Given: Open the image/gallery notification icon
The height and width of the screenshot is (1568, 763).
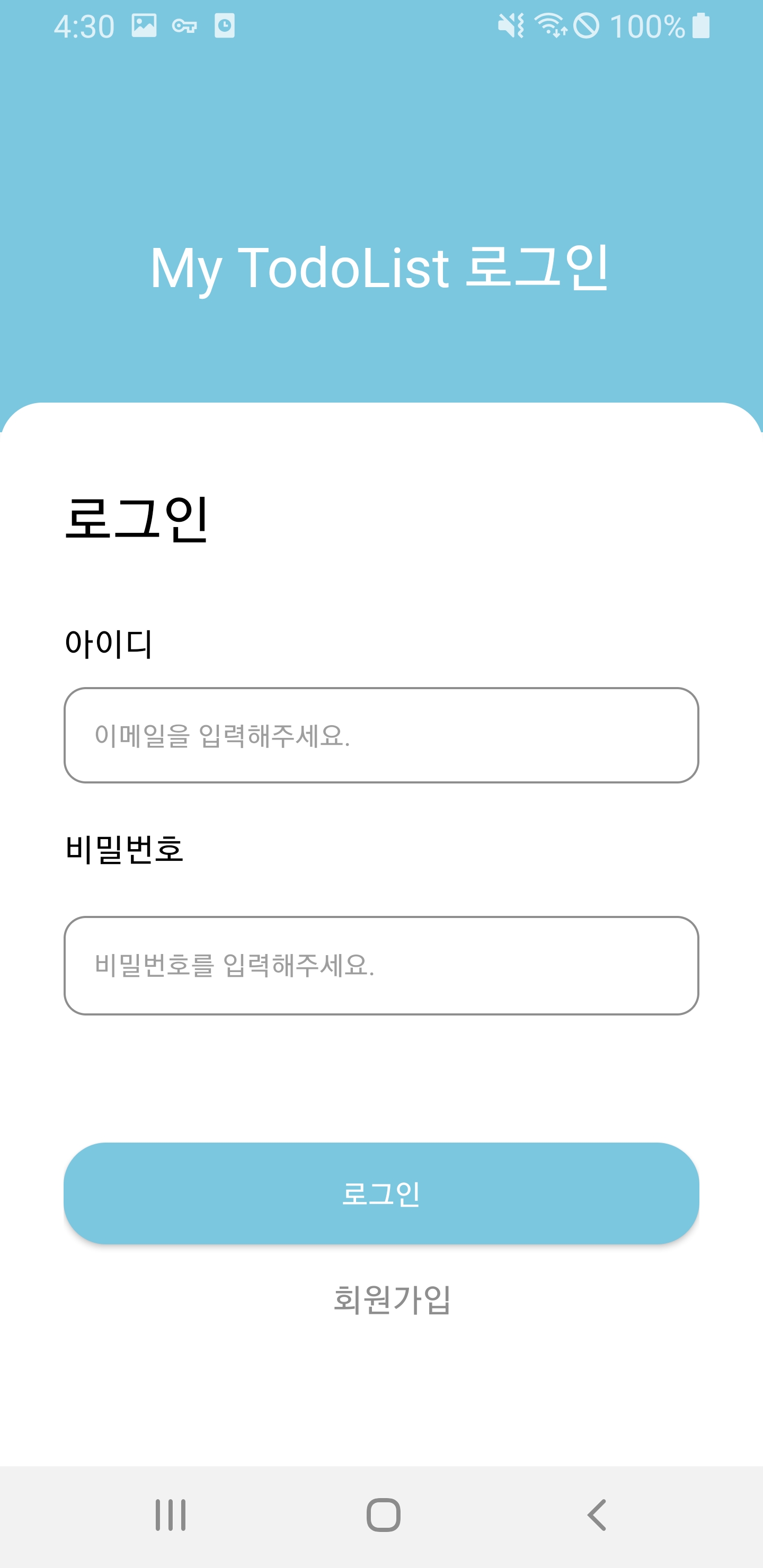Looking at the screenshot, I should point(144,25).
